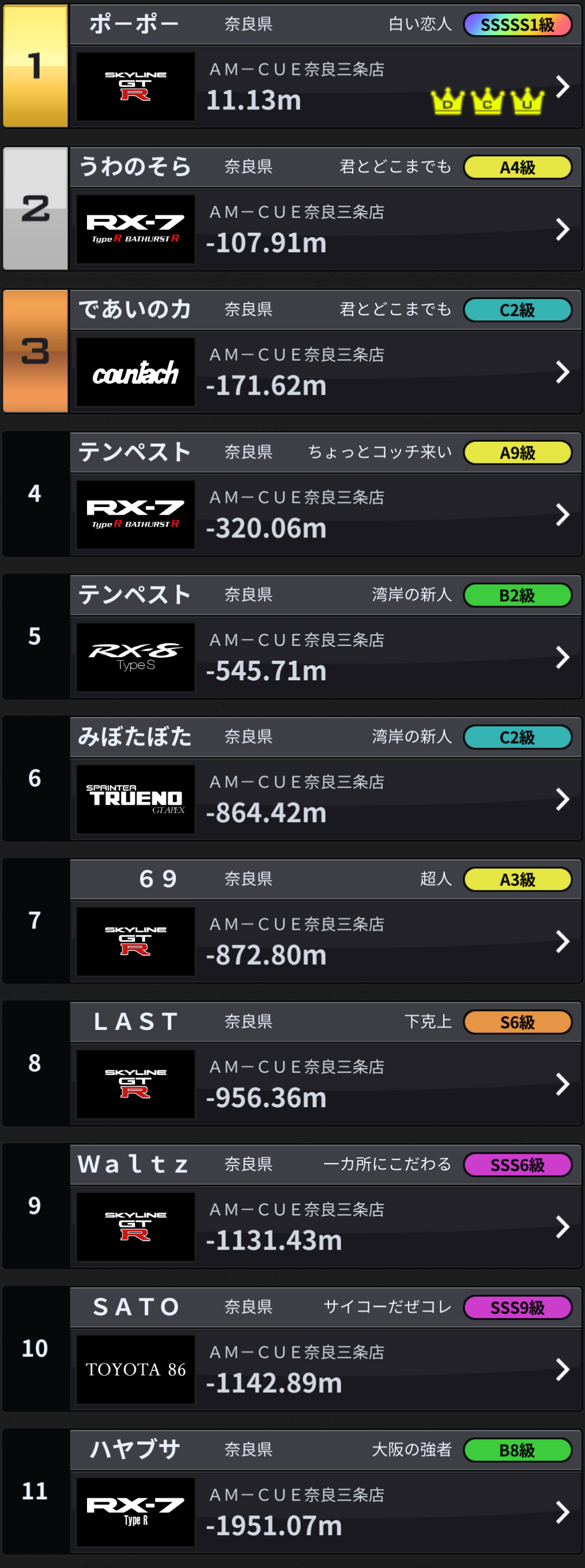Open テンペスト entry with -320.06m
The image size is (585, 1568).
(561, 515)
